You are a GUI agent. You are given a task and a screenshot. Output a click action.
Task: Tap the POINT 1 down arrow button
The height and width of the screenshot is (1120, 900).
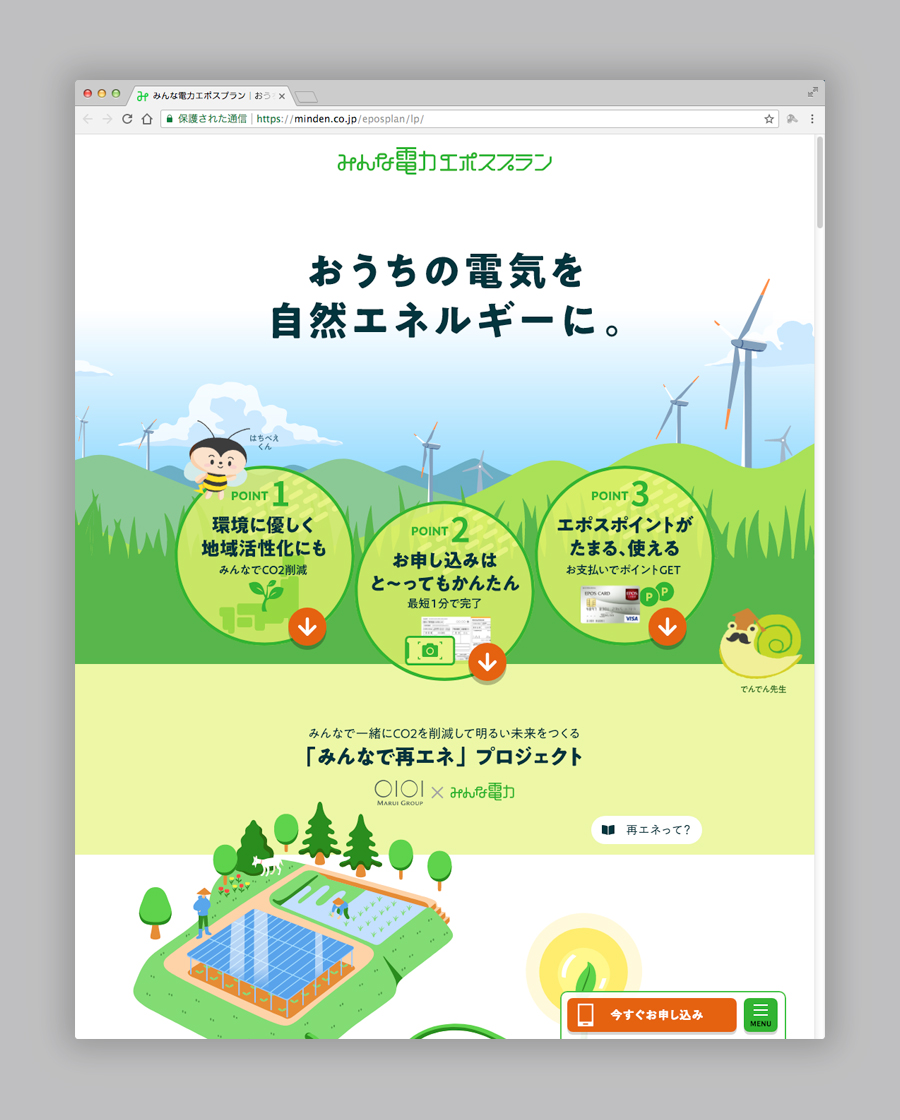(x=307, y=627)
